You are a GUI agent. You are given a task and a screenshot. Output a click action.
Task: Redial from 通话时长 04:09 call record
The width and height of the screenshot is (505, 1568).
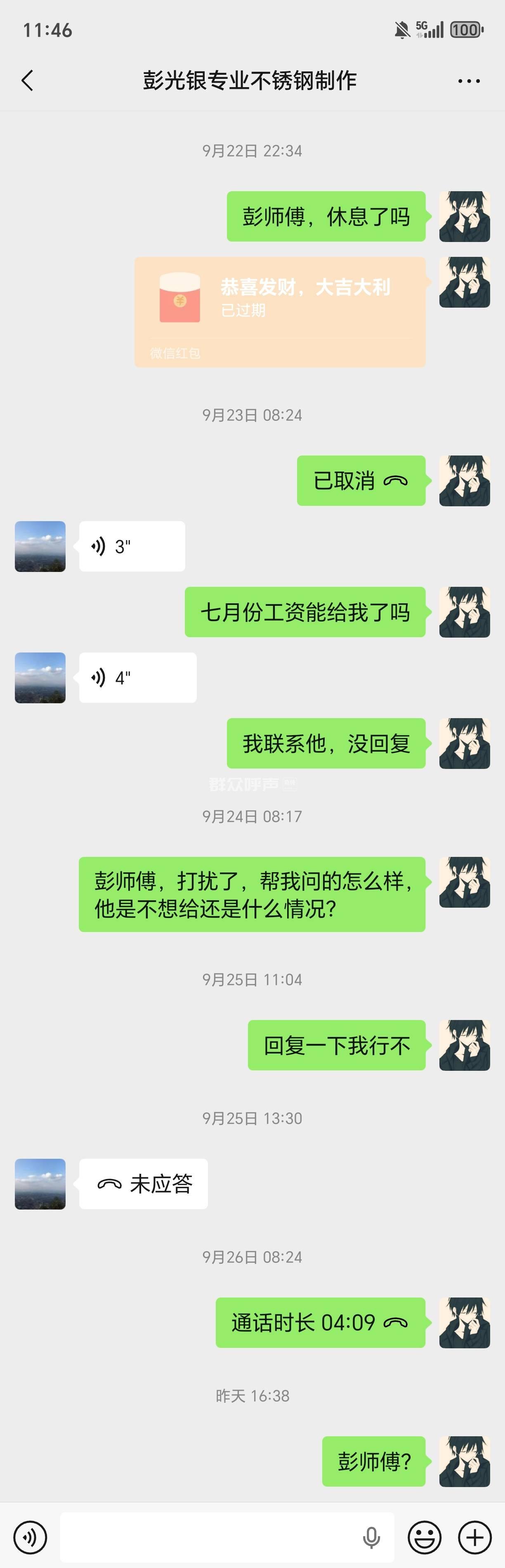(320, 1323)
